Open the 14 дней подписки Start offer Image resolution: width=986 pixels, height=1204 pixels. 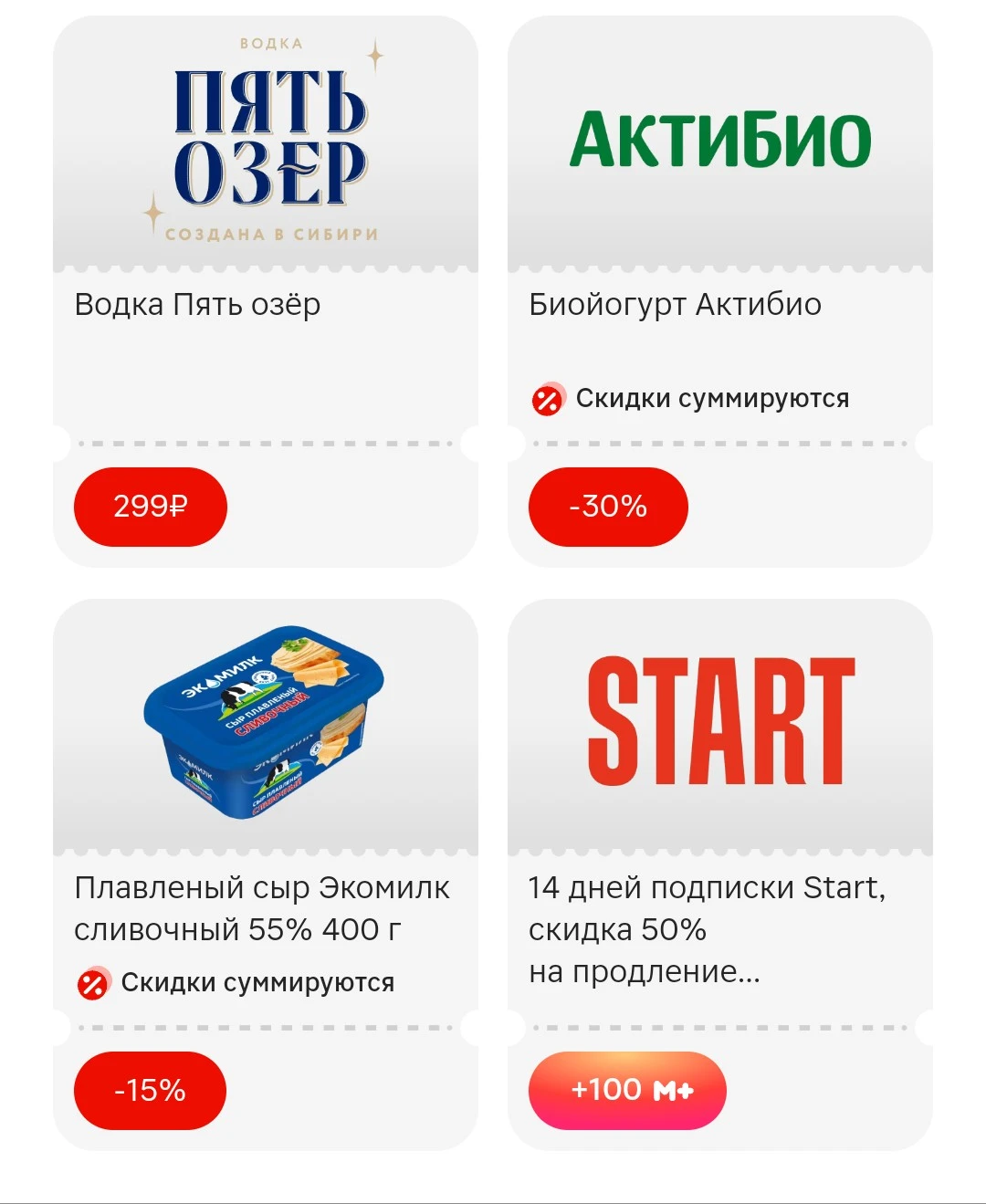(x=720, y=874)
